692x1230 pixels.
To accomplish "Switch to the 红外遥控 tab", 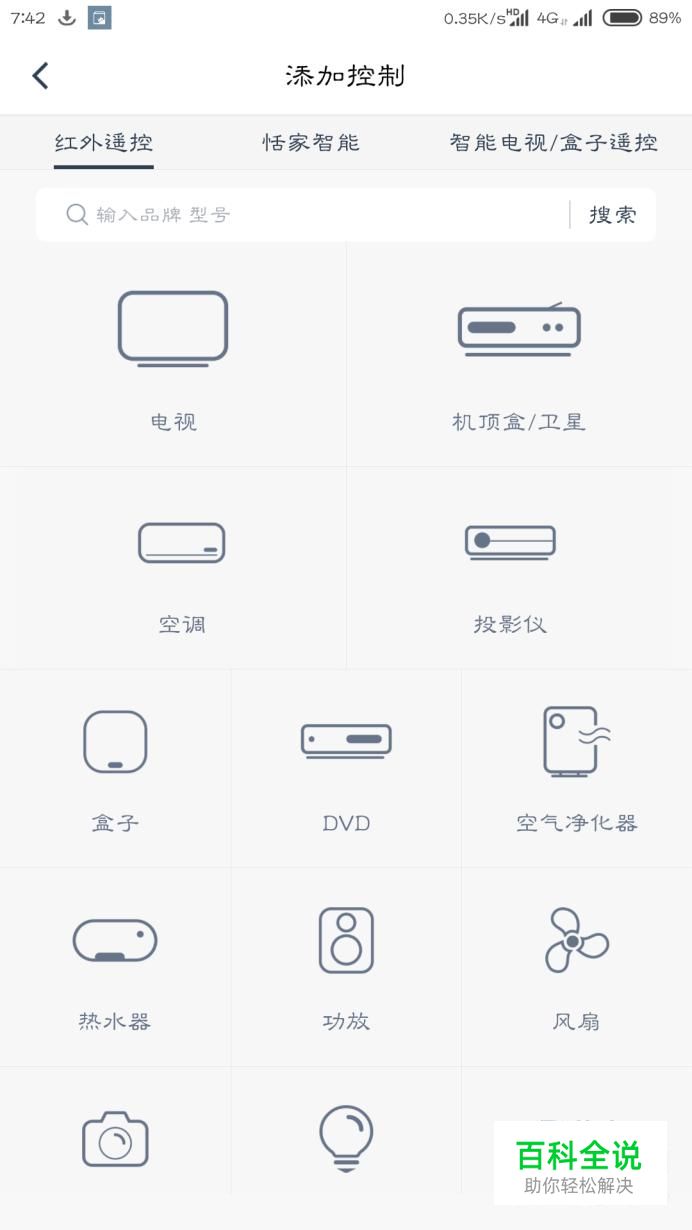I will pyautogui.click(x=104, y=143).
